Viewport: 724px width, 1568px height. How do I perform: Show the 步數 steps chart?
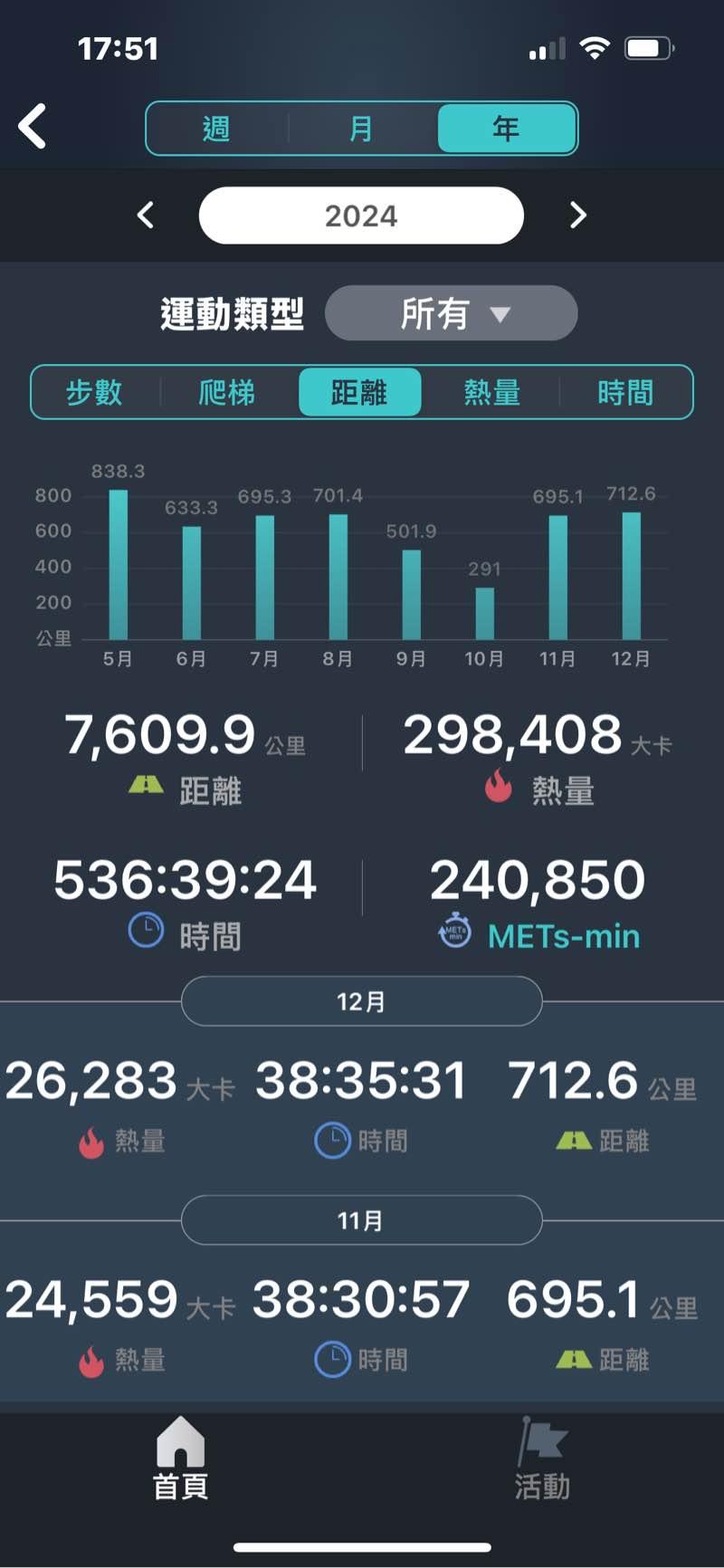[94, 392]
